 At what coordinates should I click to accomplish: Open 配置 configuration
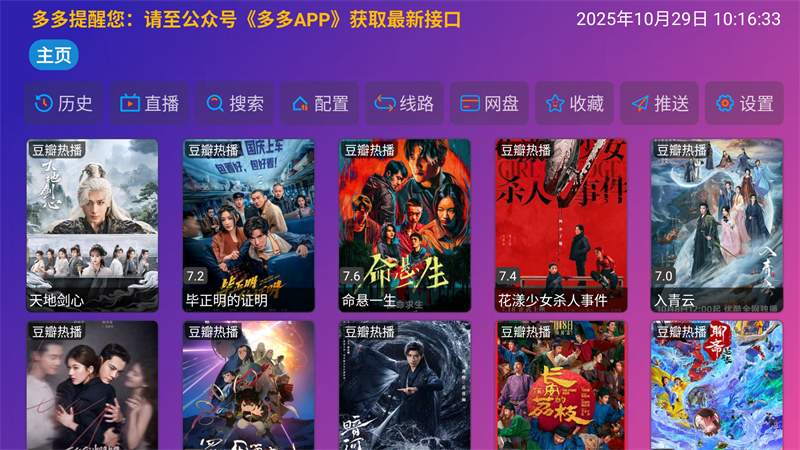(x=319, y=103)
